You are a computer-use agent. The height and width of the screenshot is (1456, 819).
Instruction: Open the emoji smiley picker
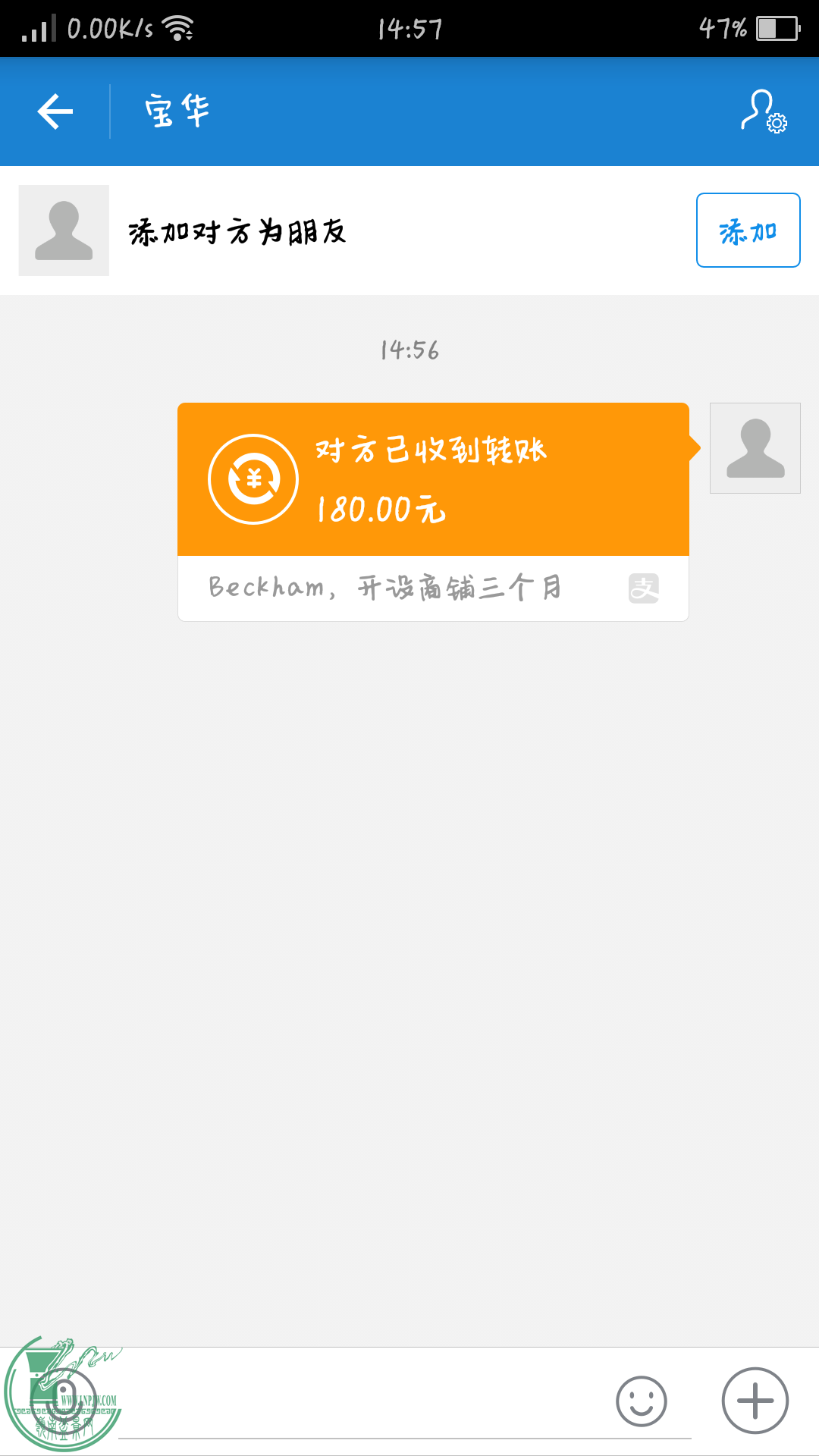click(642, 1401)
